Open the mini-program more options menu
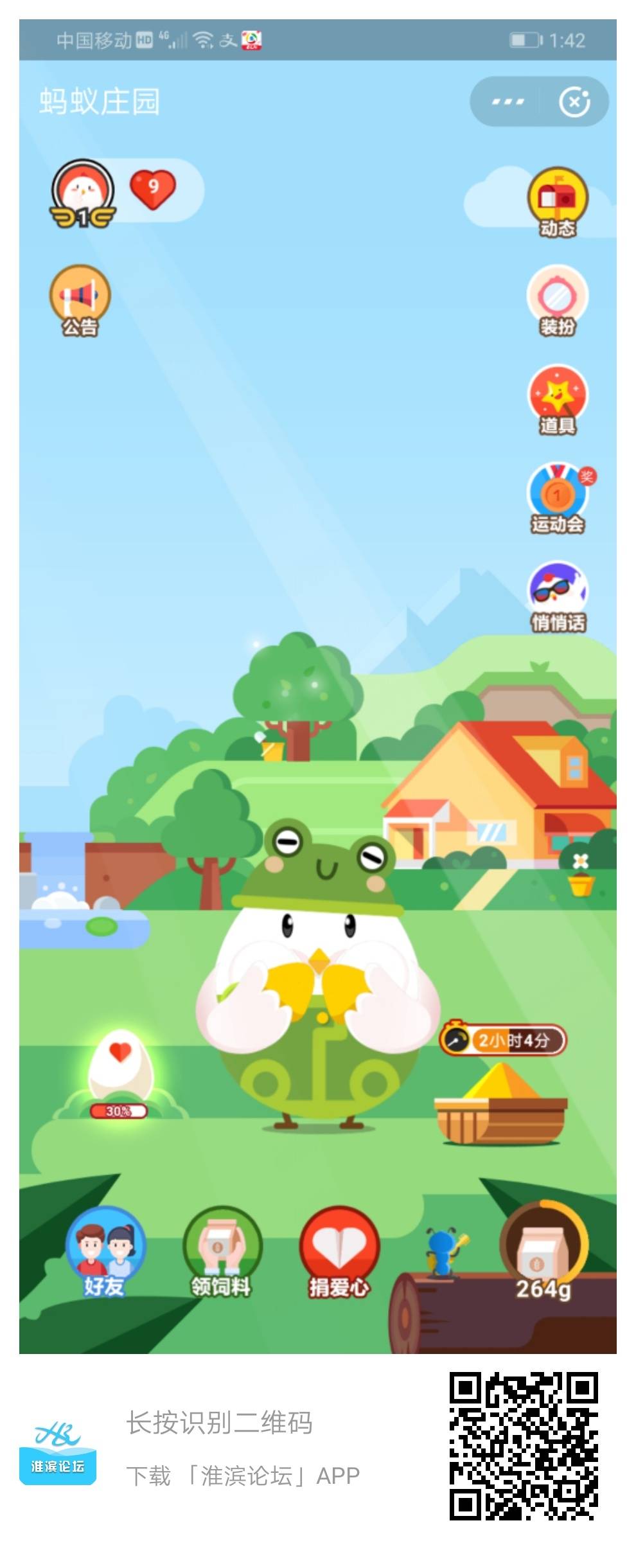This screenshot has width=636, height=1568. pos(507,102)
